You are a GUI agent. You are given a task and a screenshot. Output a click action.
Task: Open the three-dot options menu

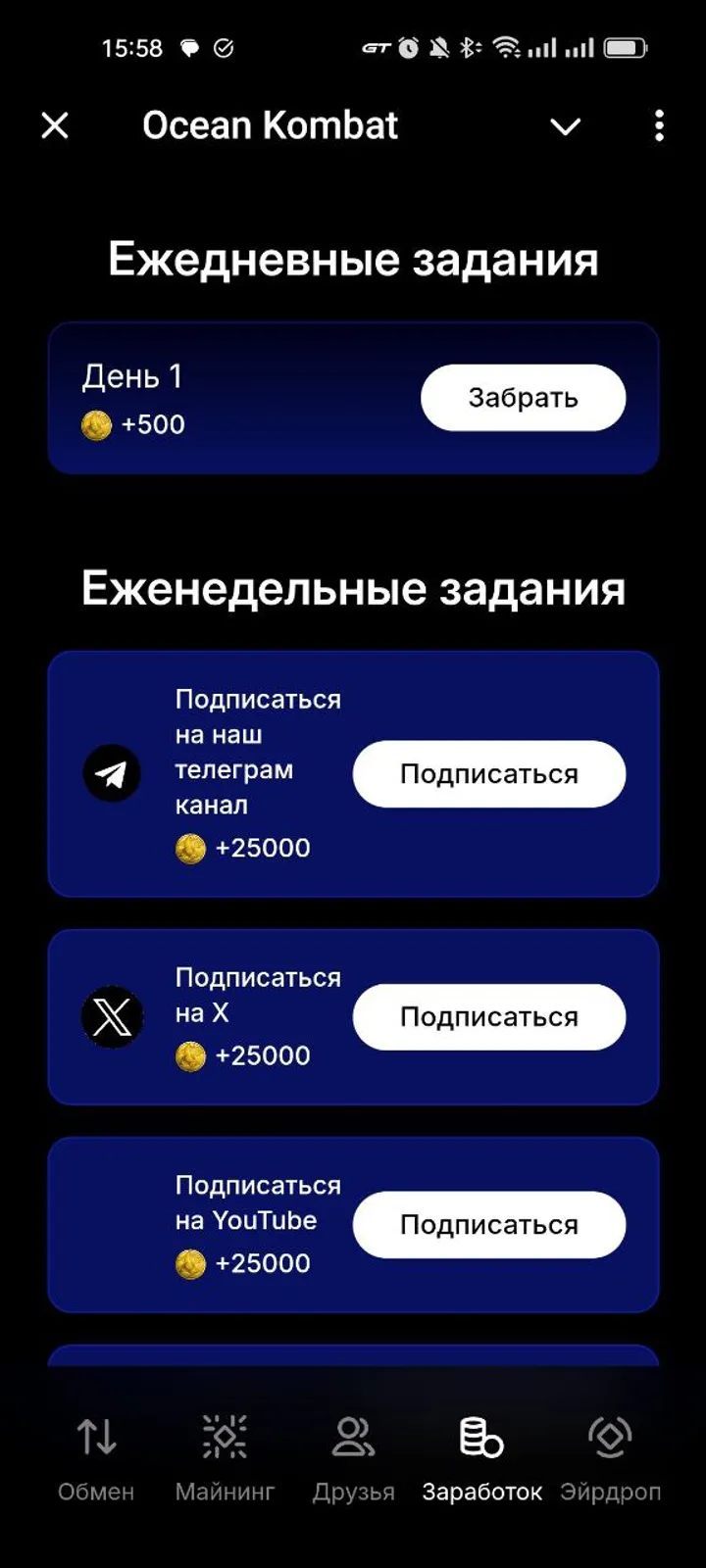[658, 125]
